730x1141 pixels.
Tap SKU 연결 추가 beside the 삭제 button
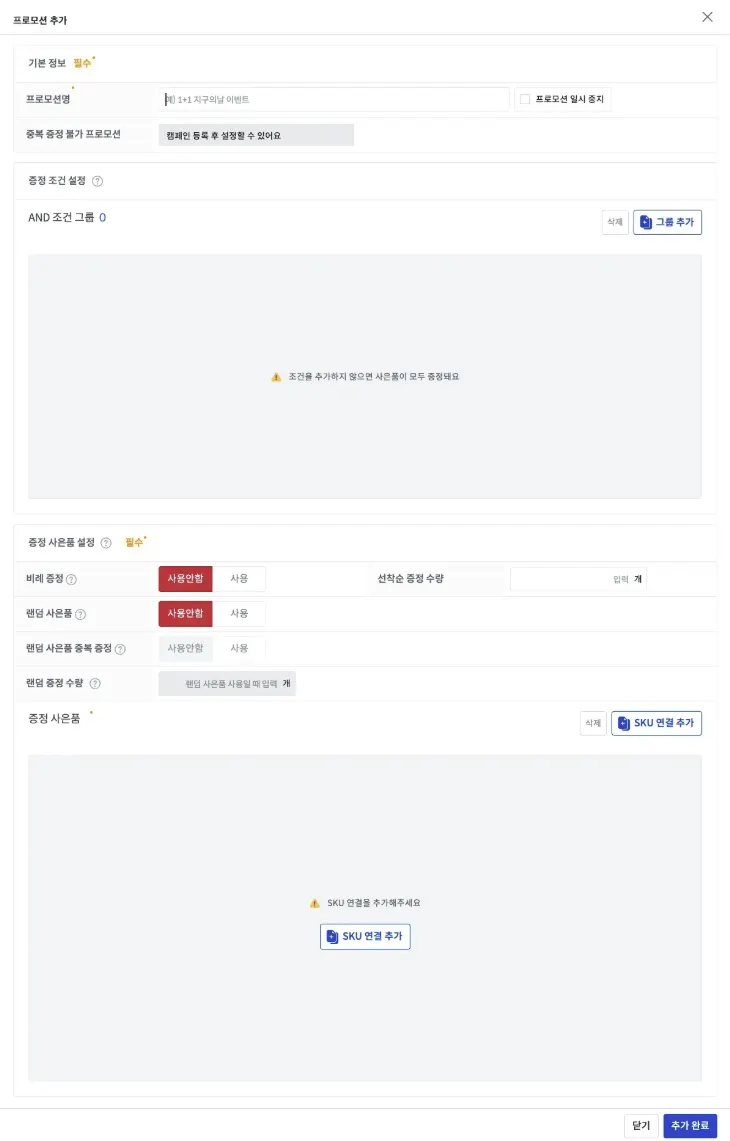tap(656, 723)
